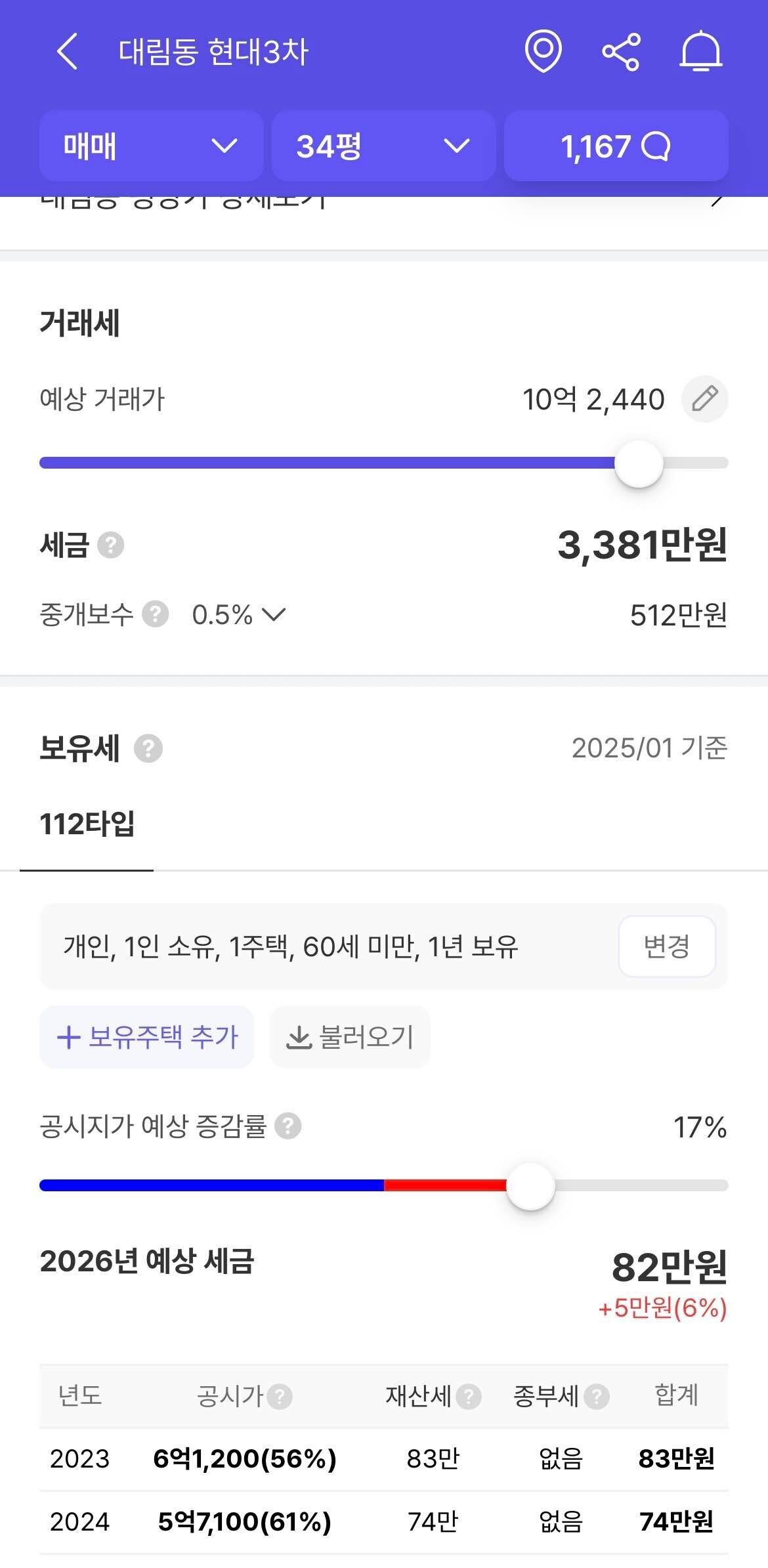Tap the share icon
Image resolution: width=768 pixels, height=1568 pixels.
tap(622, 51)
